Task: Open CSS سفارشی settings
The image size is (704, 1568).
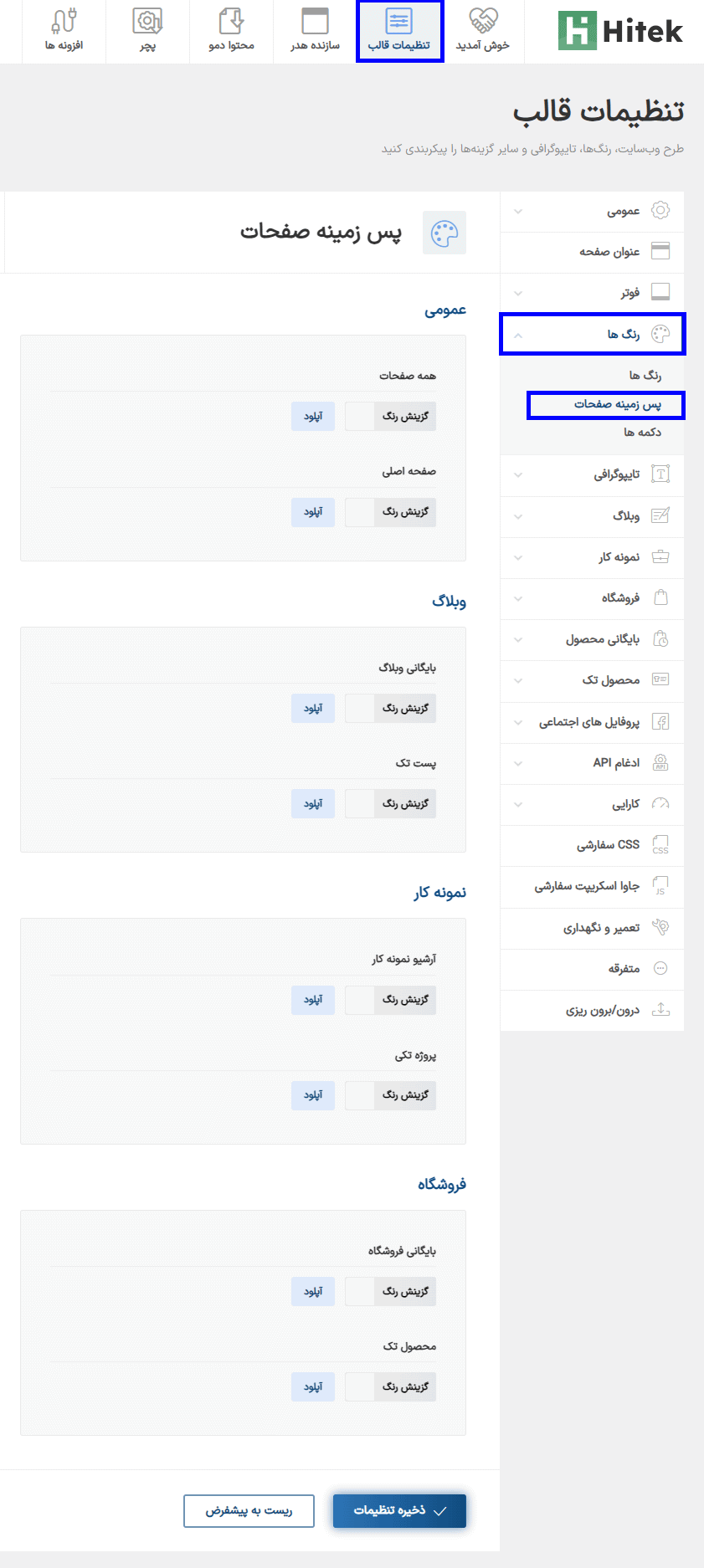Action: click(x=592, y=845)
